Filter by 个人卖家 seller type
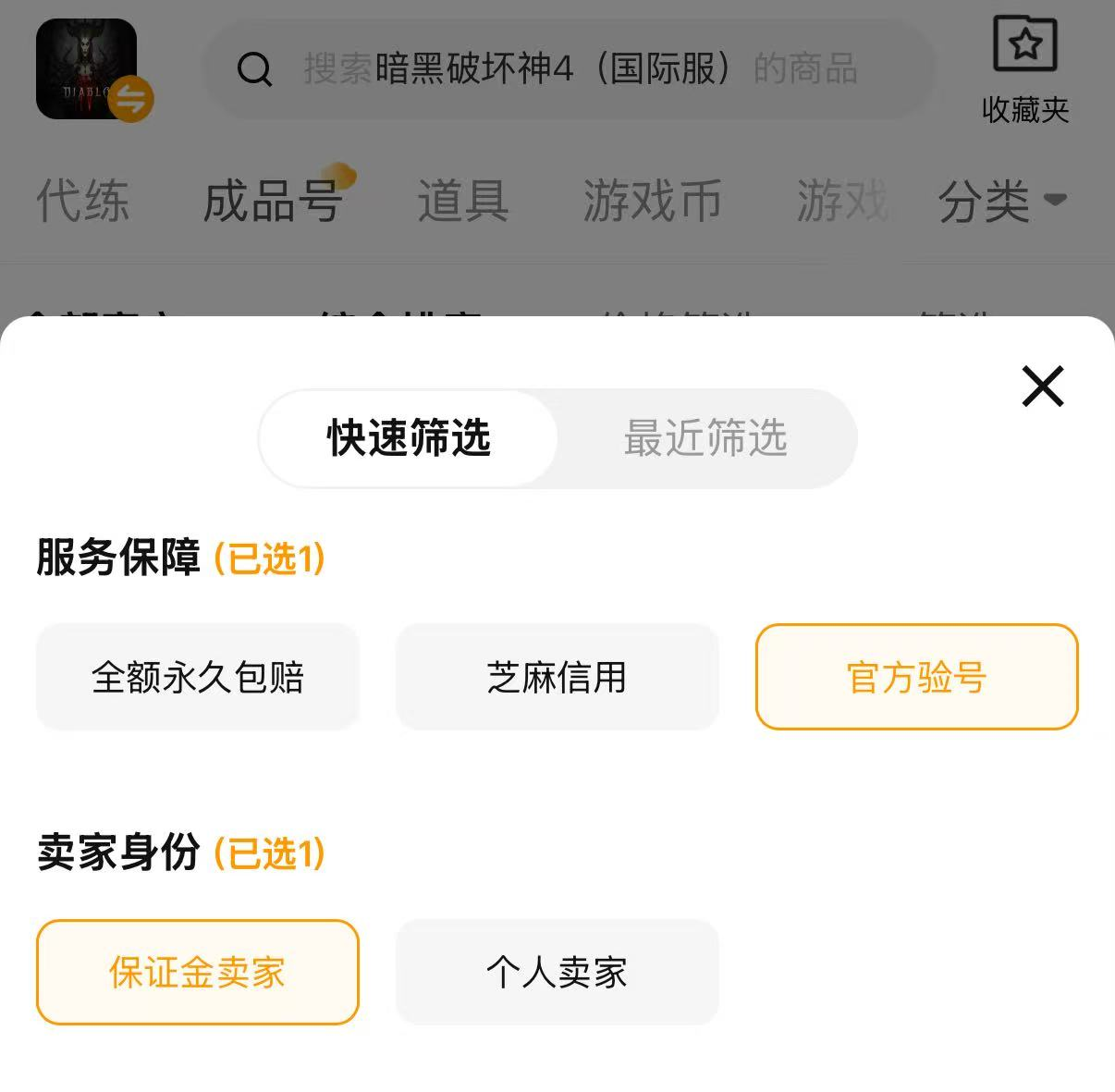This screenshot has width=1115, height=1092. pos(557,972)
